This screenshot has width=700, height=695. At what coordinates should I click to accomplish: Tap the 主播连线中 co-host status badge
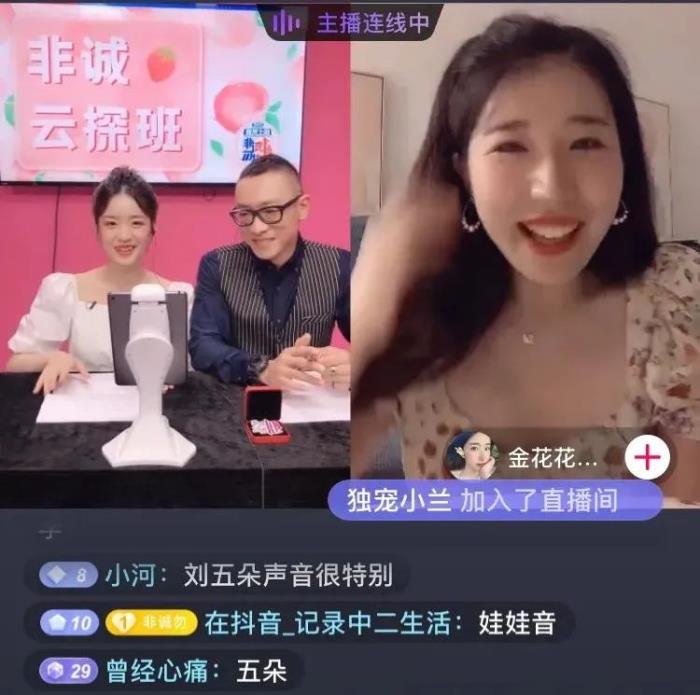(350, 22)
